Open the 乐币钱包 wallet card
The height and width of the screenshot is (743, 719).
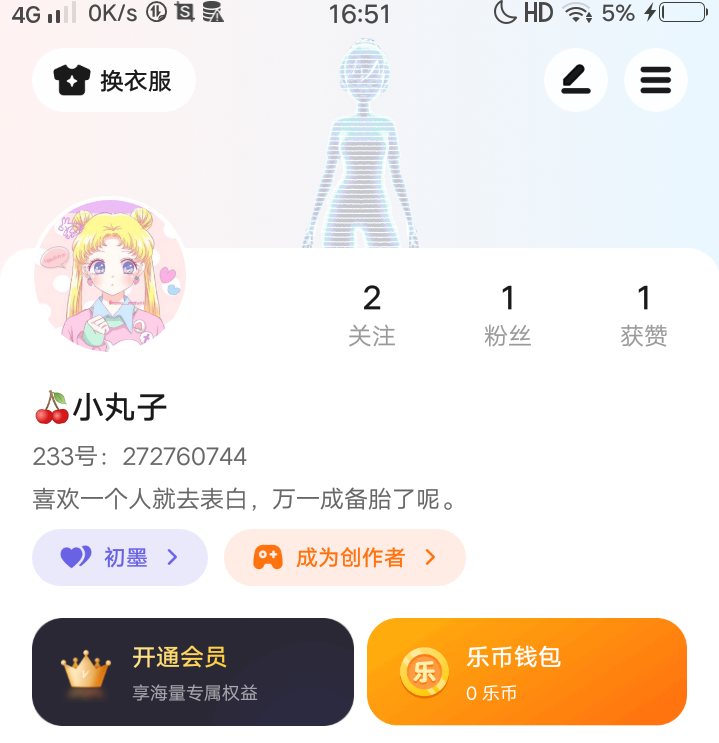(x=527, y=671)
